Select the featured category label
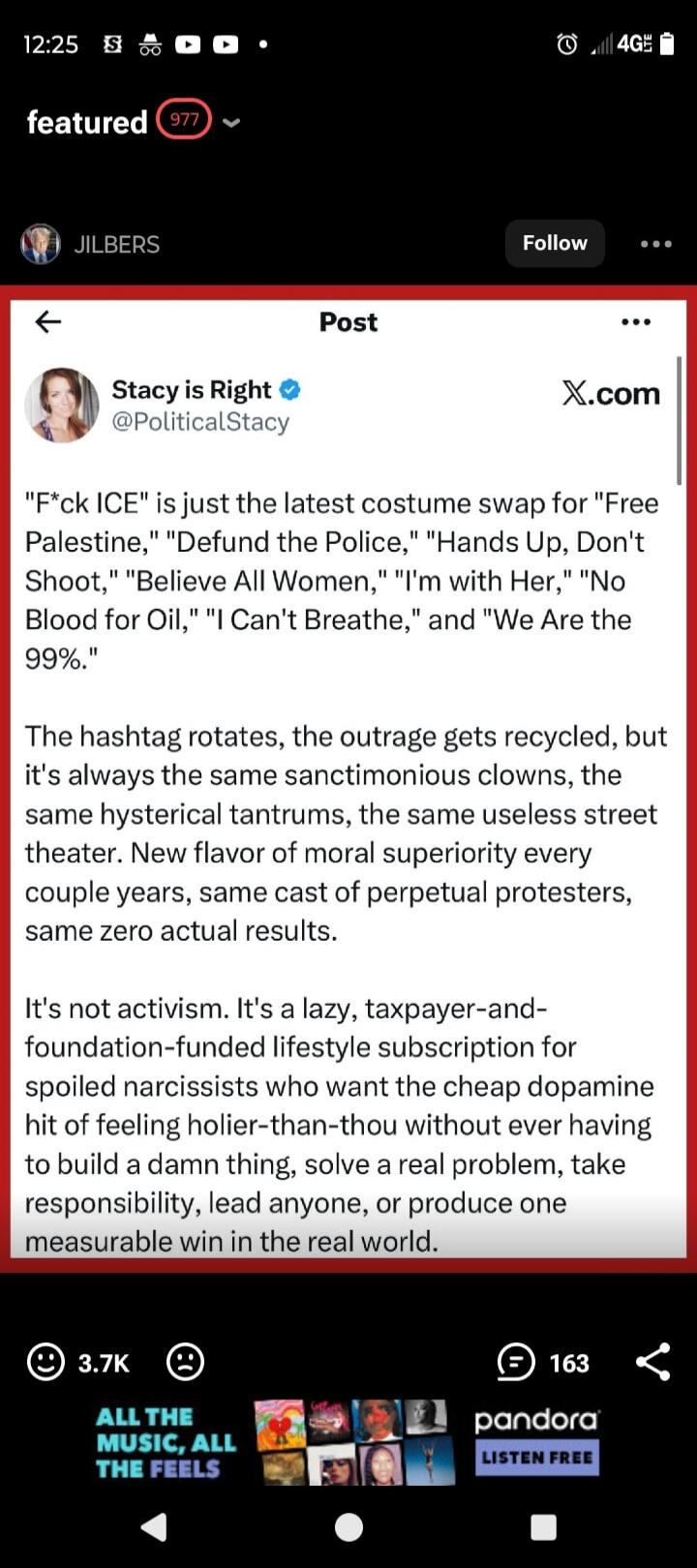Screen dimensions: 697x1568 [x=85, y=122]
